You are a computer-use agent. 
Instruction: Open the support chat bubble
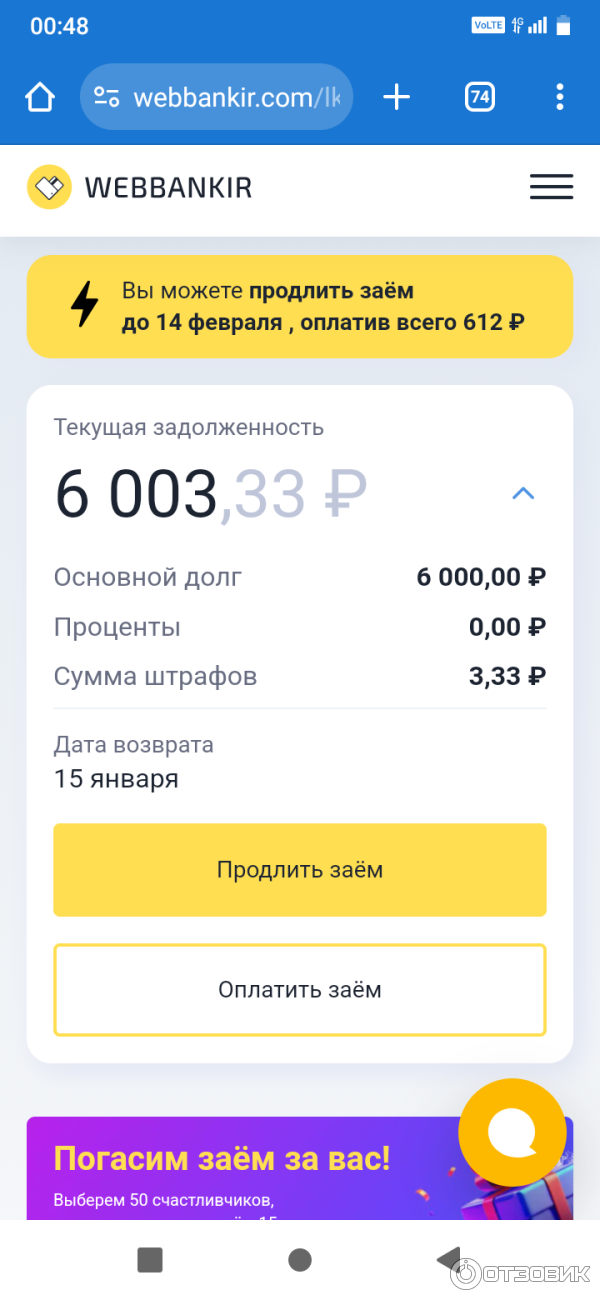(x=511, y=1132)
